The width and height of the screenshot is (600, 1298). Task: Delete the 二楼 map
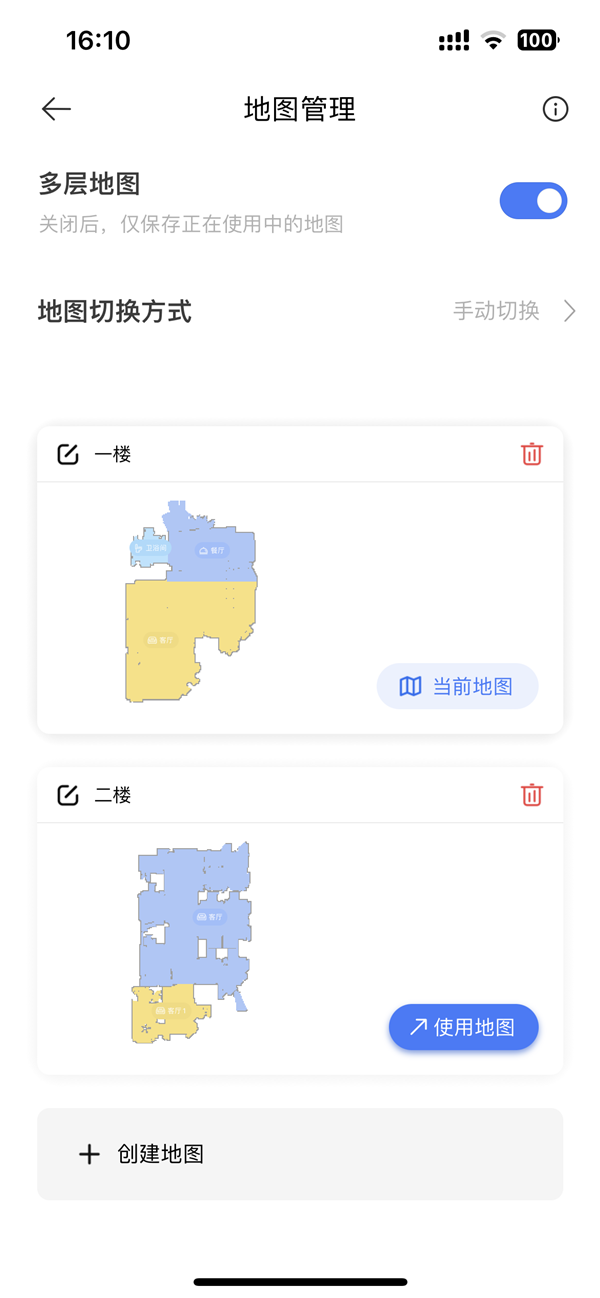tap(532, 795)
